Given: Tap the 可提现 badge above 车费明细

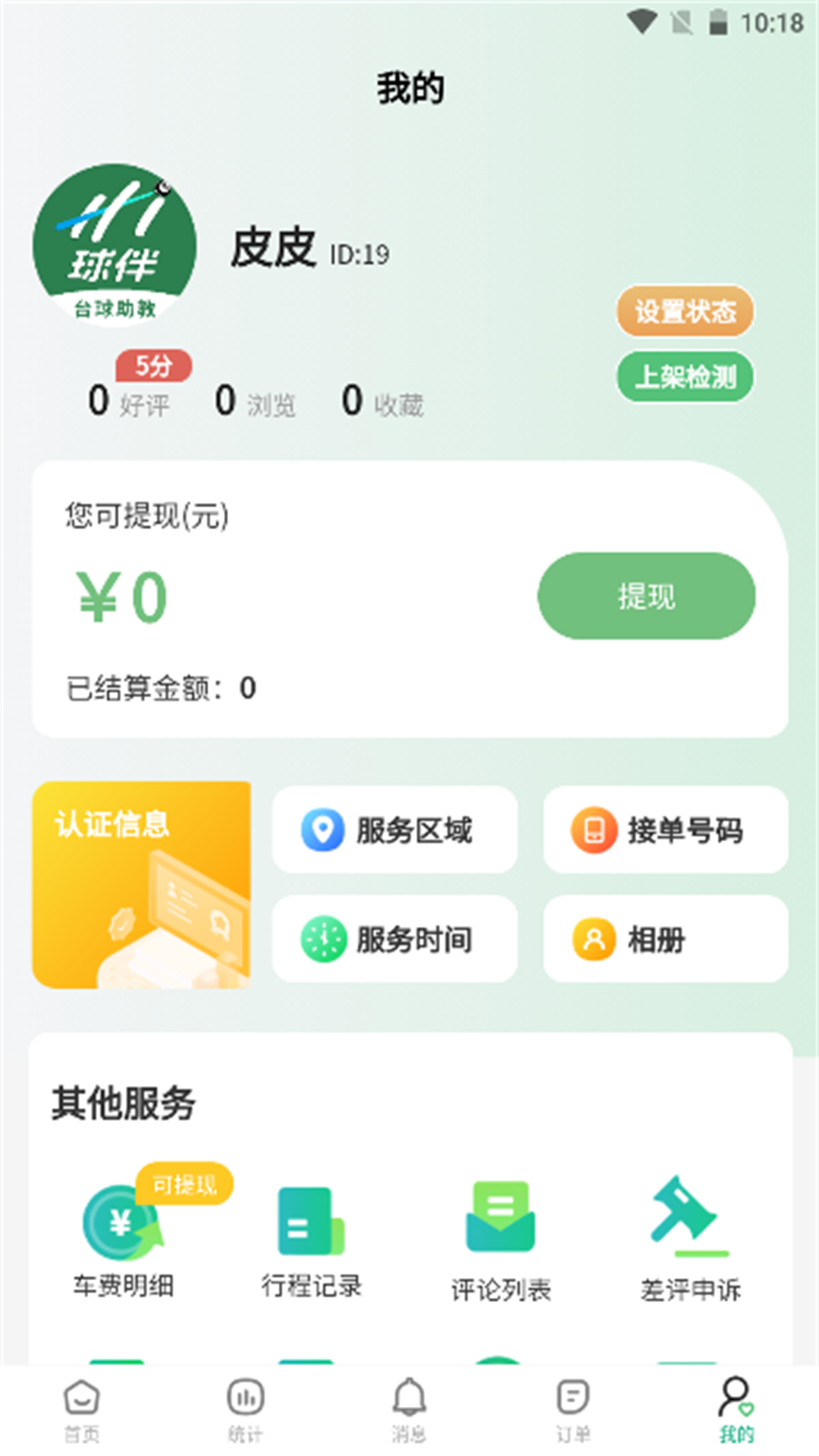Looking at the screenshot, I should 184,1183.
